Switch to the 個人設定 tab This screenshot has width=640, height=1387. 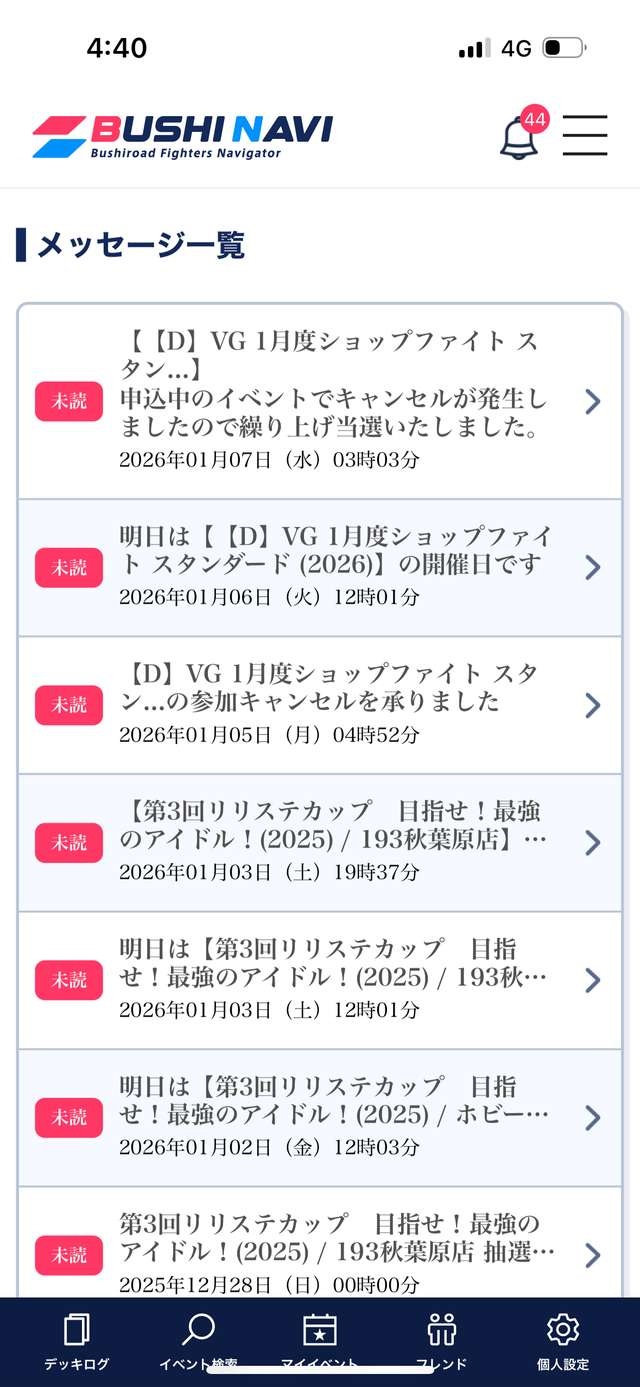(x=563, y=1340)
